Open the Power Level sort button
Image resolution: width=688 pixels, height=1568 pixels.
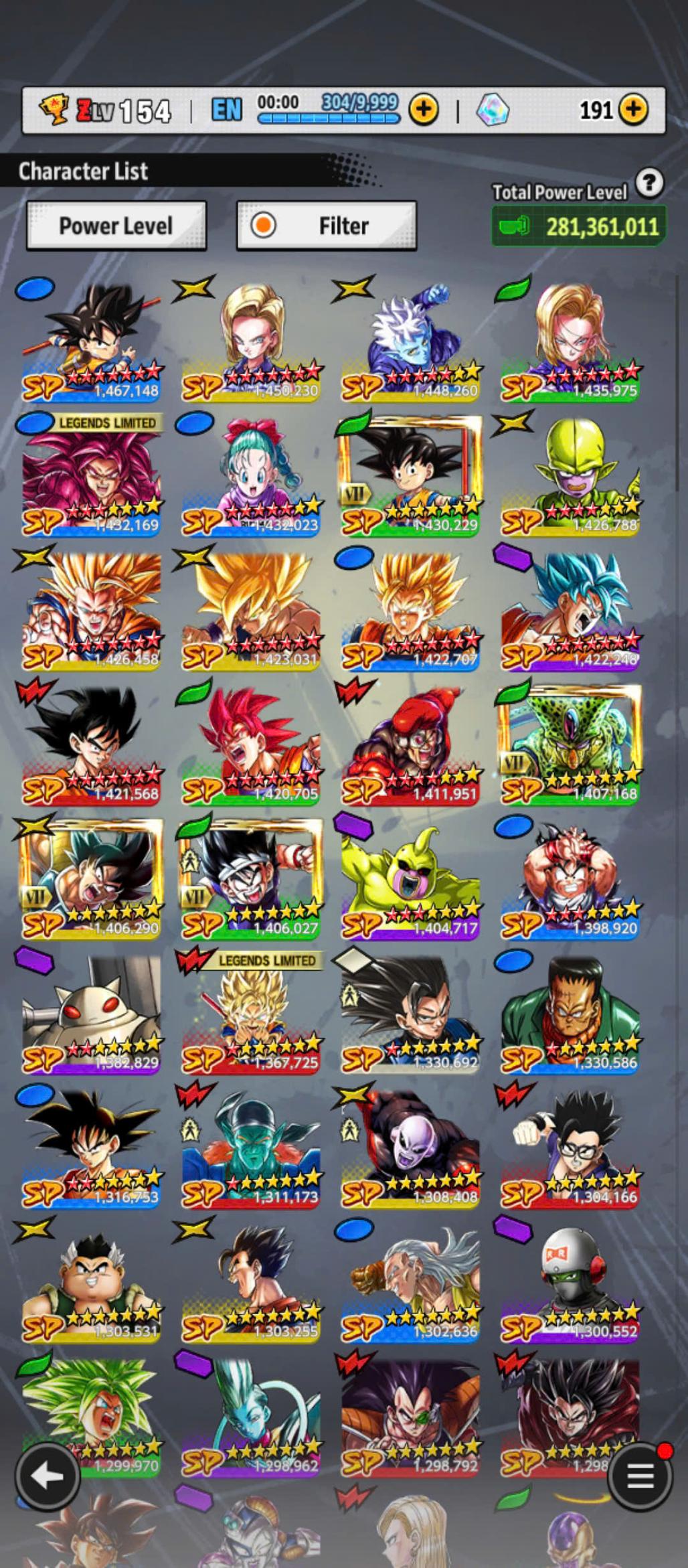[x=116, y=226]
